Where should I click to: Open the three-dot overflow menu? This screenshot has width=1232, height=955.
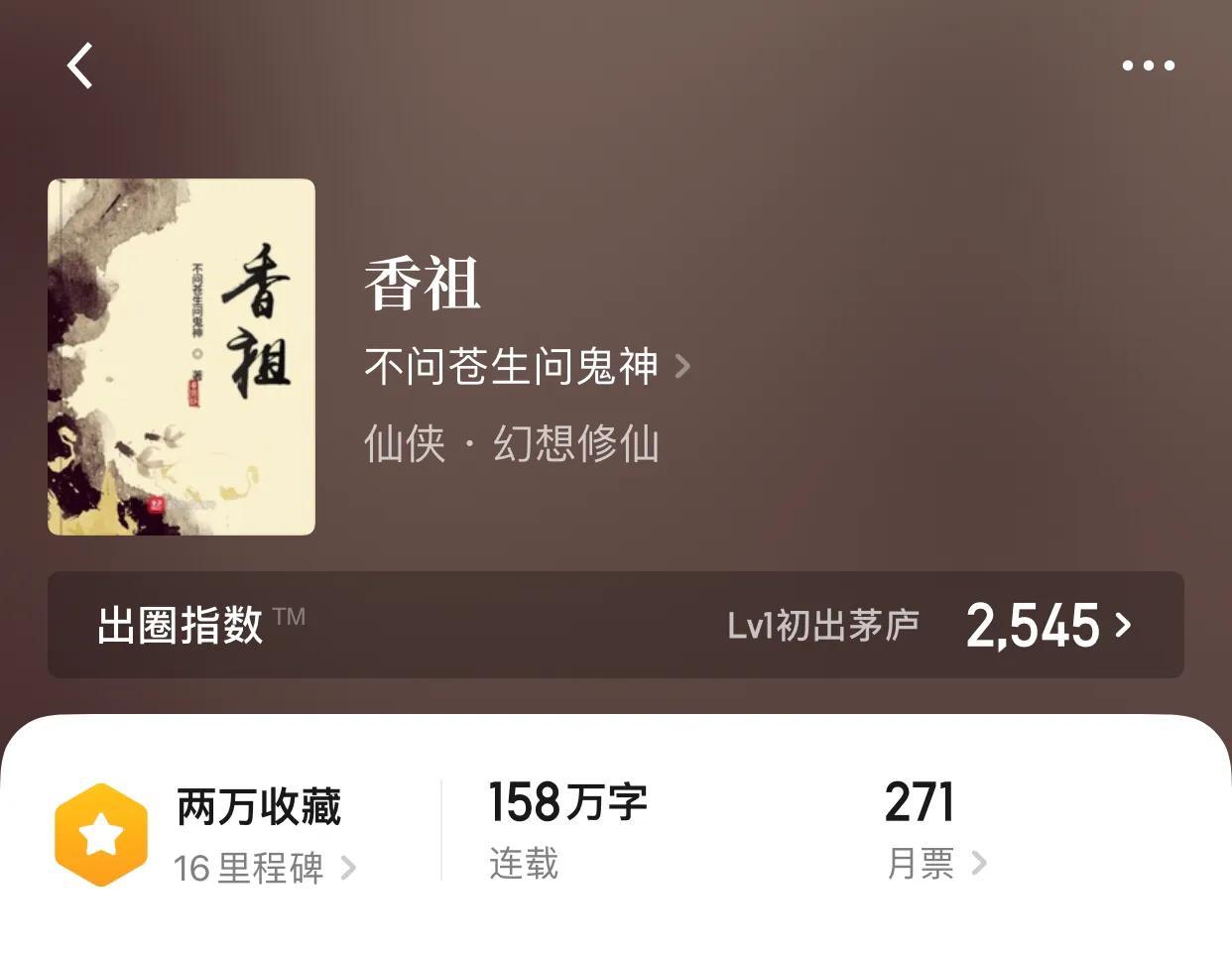pos(1148,66)
